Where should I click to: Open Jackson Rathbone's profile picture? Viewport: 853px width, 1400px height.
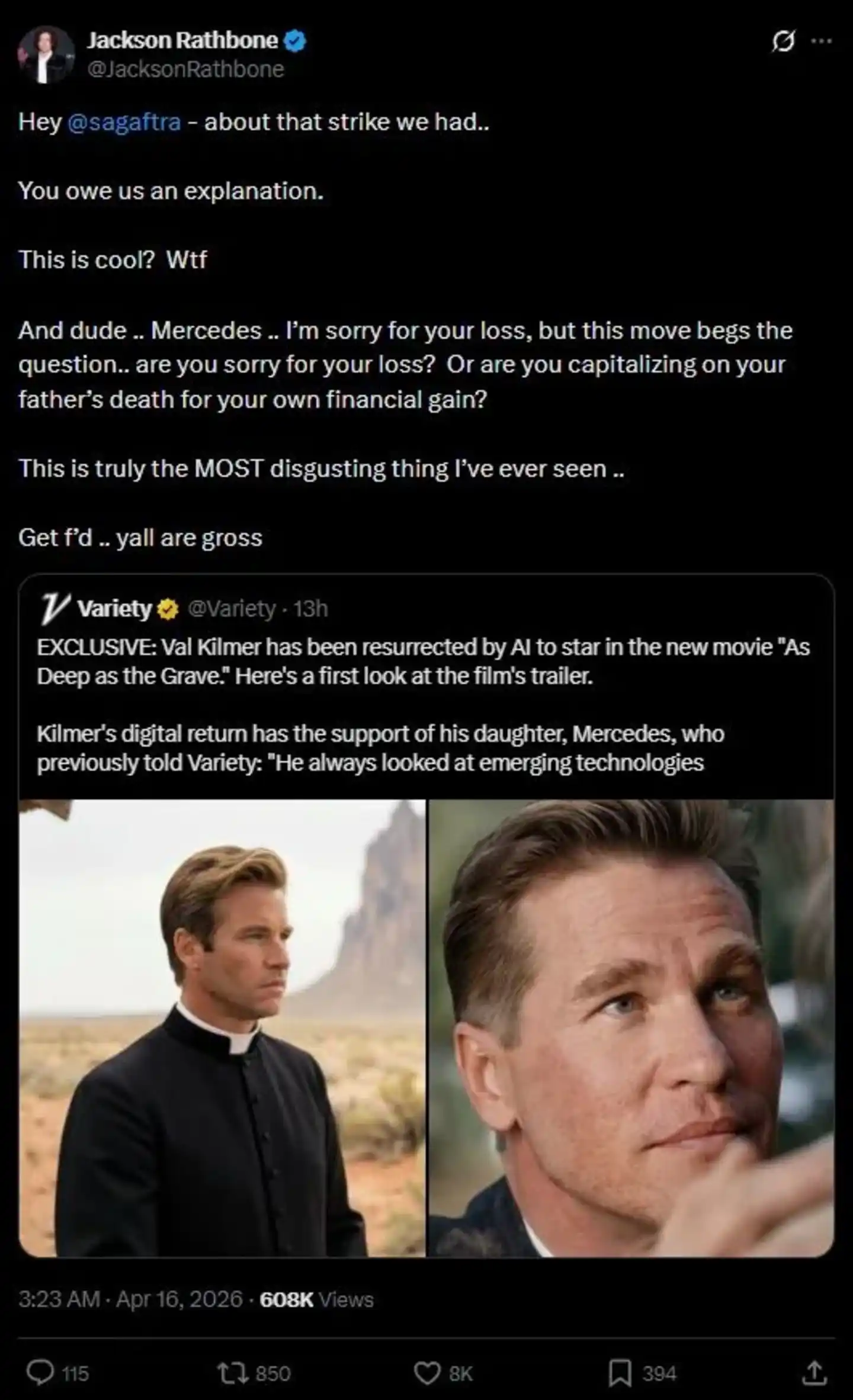pos(46,54)
